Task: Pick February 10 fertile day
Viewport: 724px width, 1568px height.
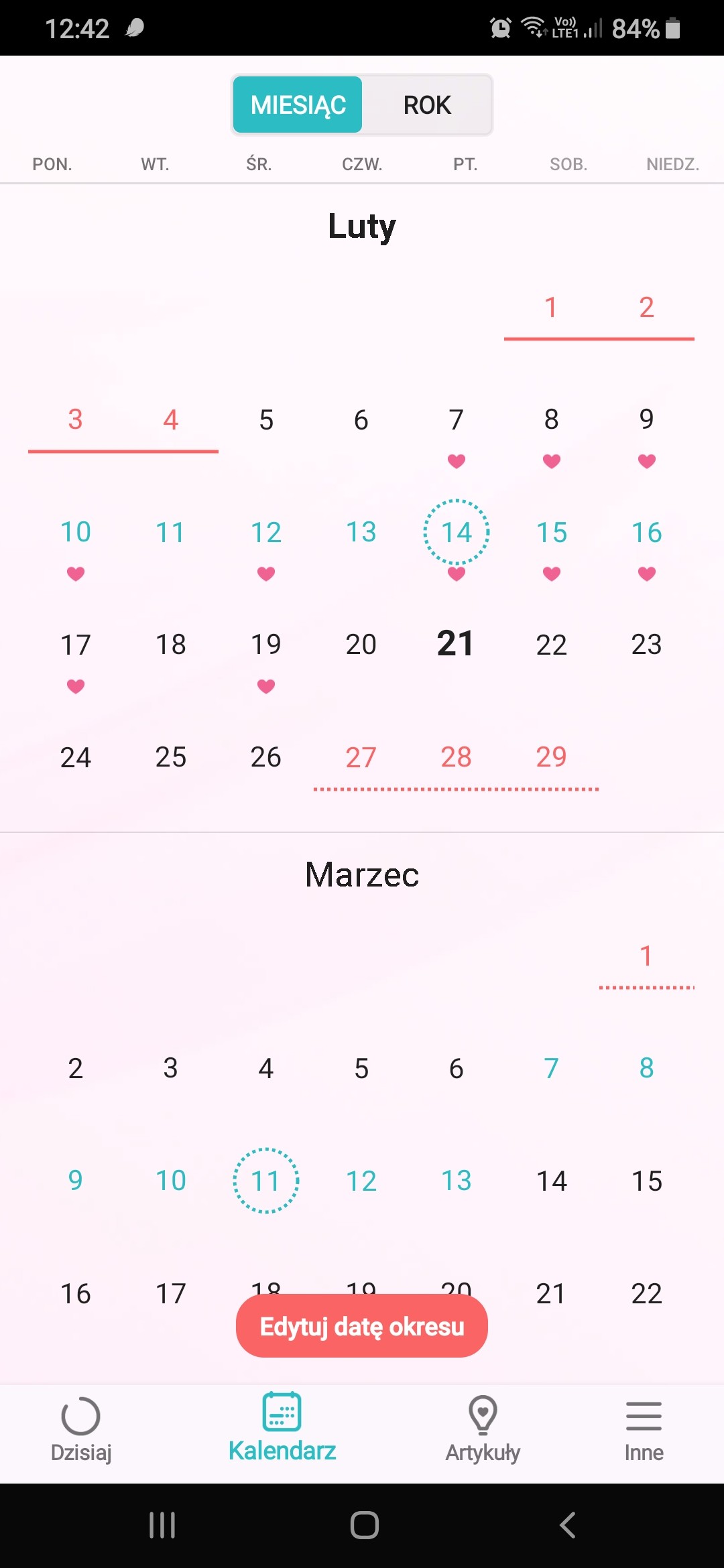Action: tap(75, 532)
